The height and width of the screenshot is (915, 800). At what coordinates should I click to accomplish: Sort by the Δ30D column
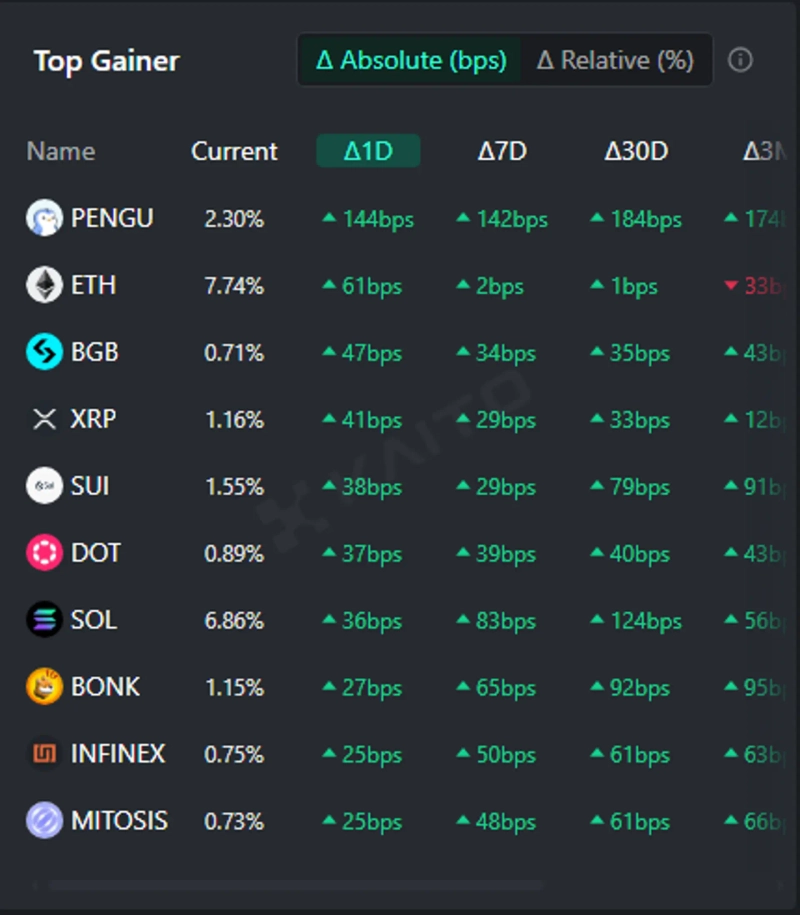[636, 152]
